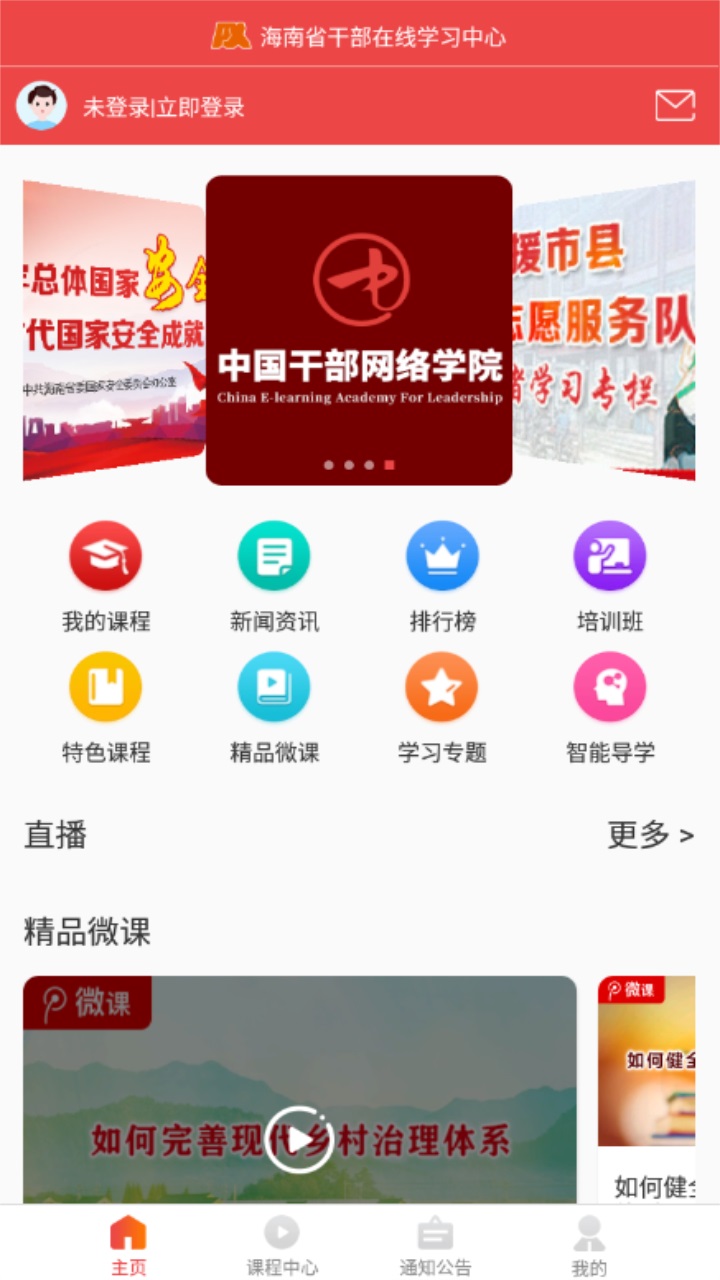Tap the user avatar picture
Screen dimensions: 720x1280
tap(41, 103)
